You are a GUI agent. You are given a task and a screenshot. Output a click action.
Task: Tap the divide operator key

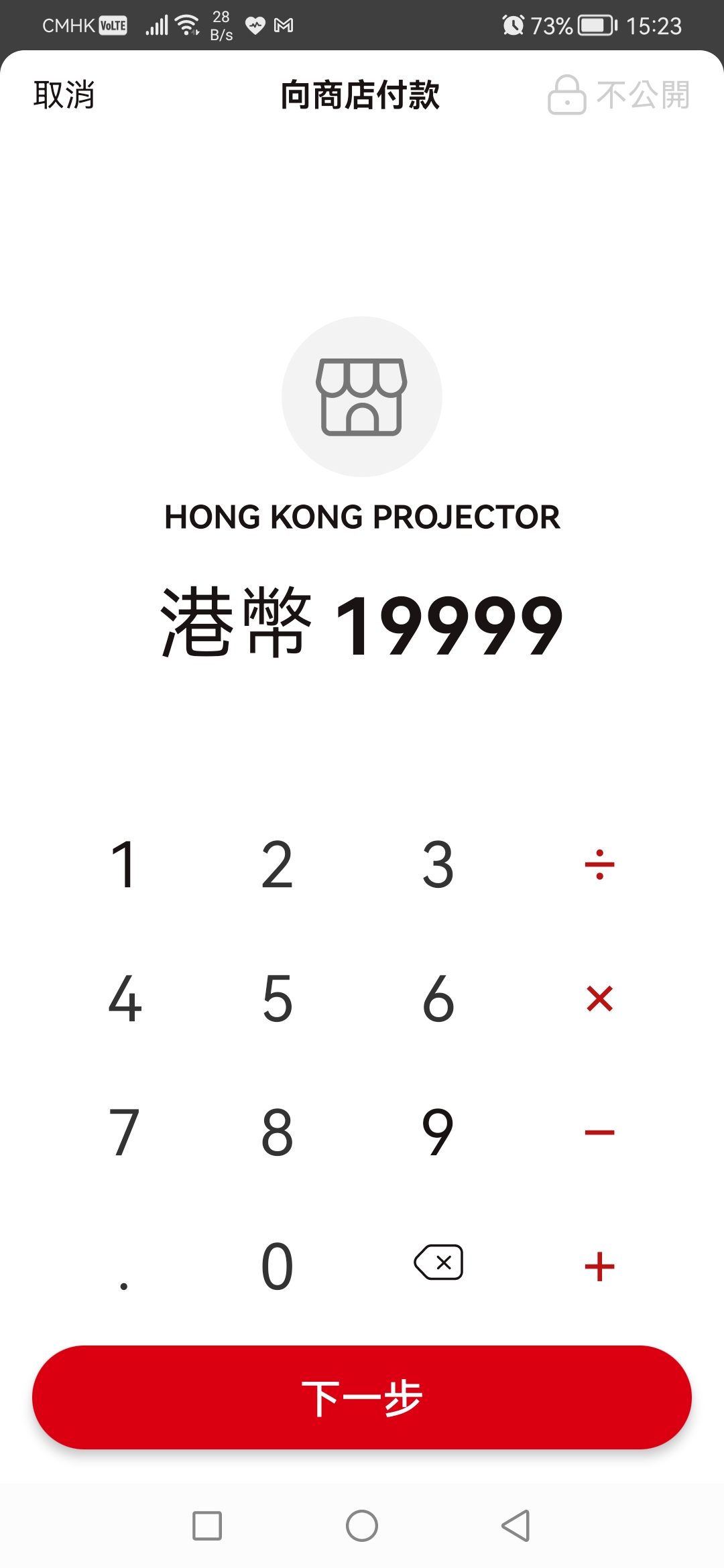pos(599,864)
